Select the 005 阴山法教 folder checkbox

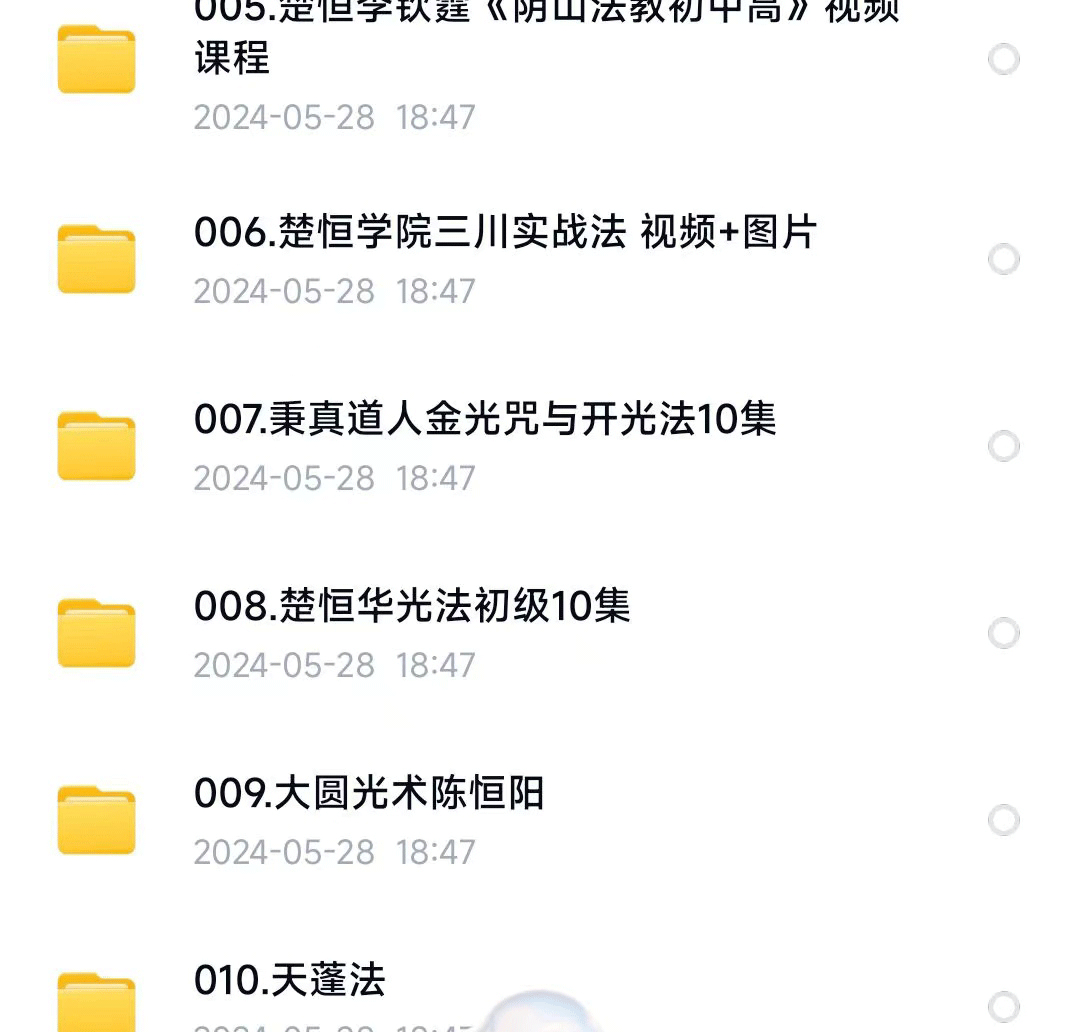pyautogui.click(x=1003, y=60)
